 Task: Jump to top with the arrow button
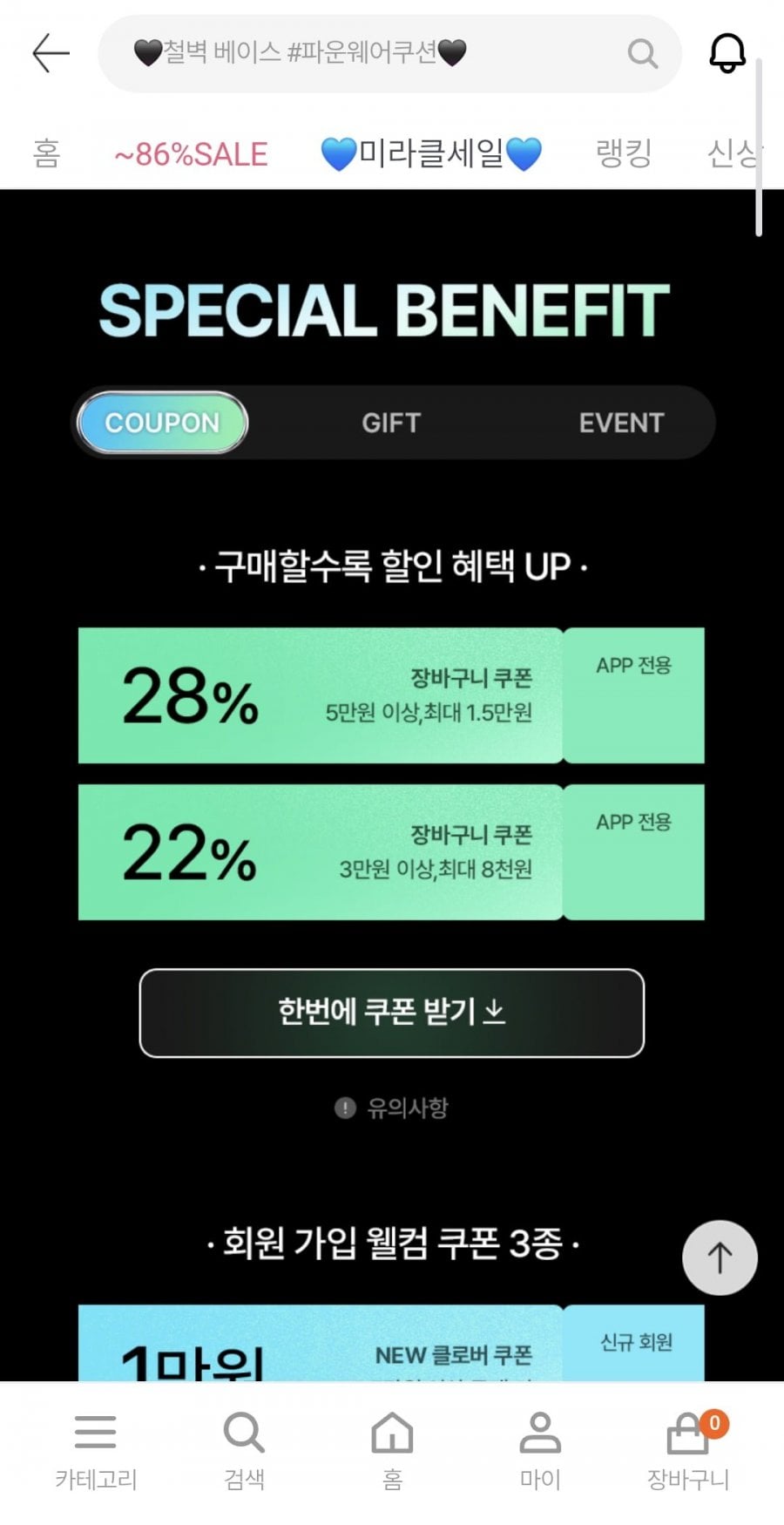[x=720, y=1257]
